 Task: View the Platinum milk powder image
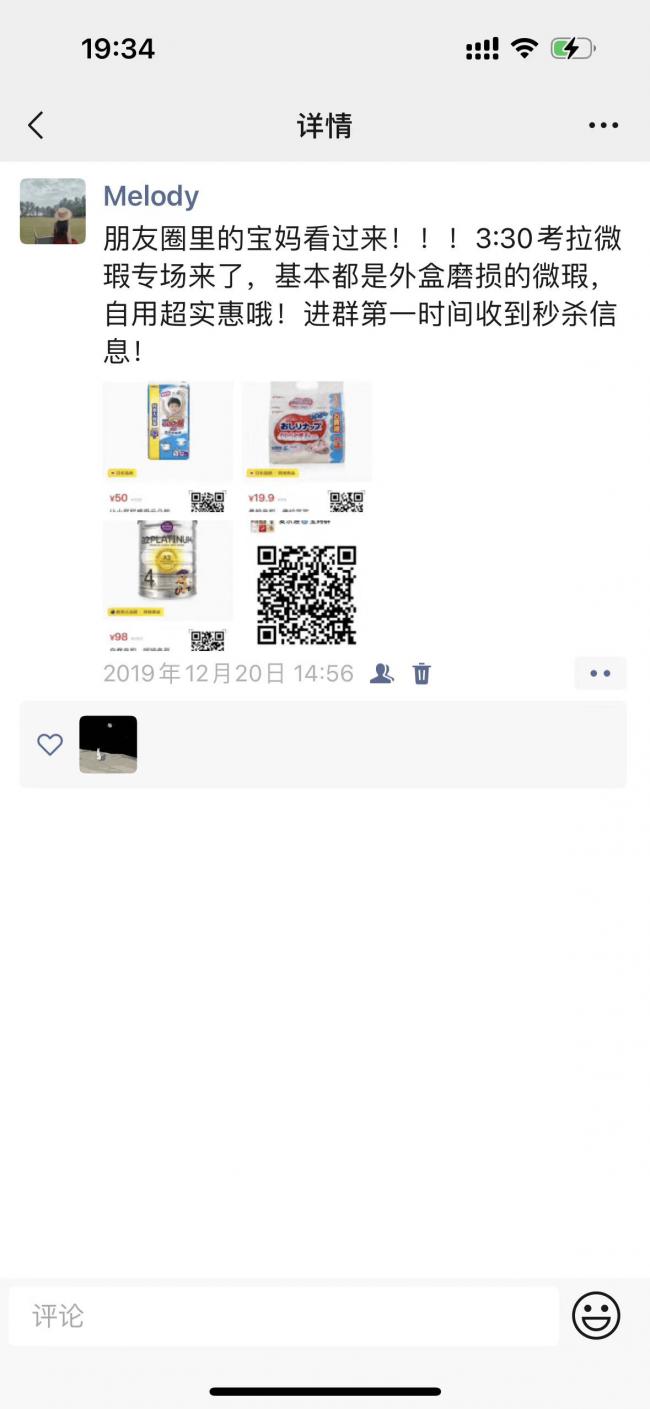[168, 585]
